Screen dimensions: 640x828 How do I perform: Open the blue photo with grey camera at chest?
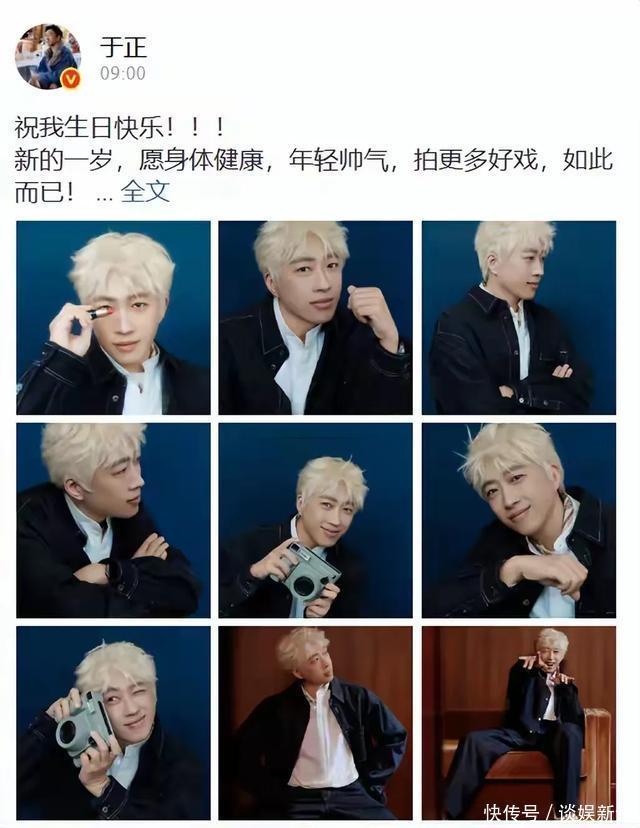coord(315,520)
